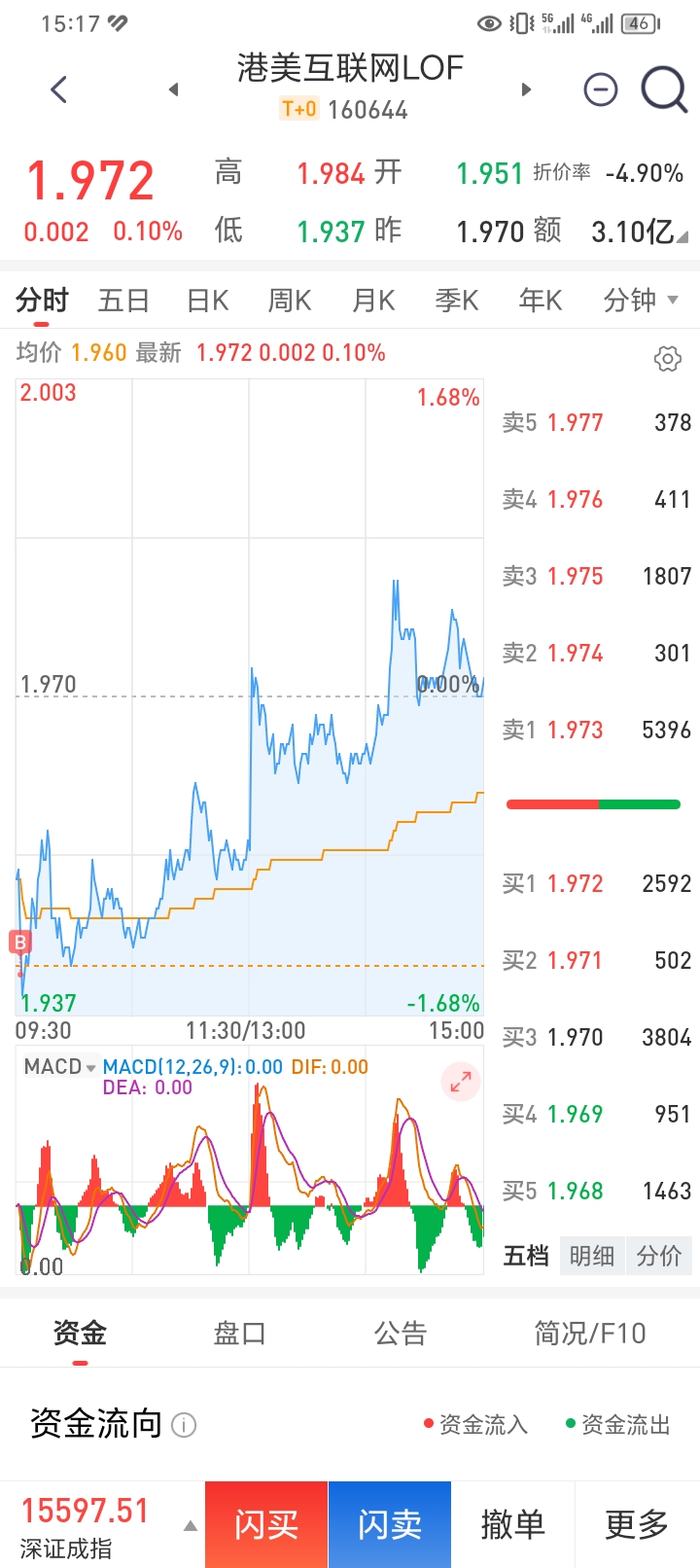Viewport: 700px width, 1568px height.
Task: Open 更多 options in bottom bar
Action: 637,1524
